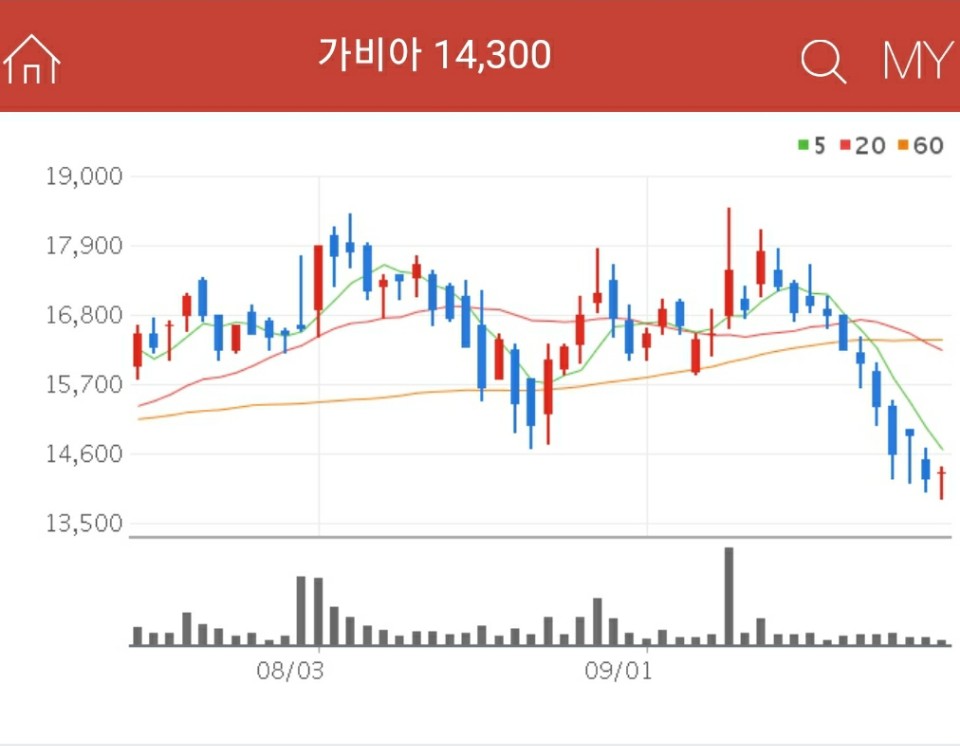This screenshot has width=960, height=746.
Task: Go to the home screen icon
Action: (32, 60)
